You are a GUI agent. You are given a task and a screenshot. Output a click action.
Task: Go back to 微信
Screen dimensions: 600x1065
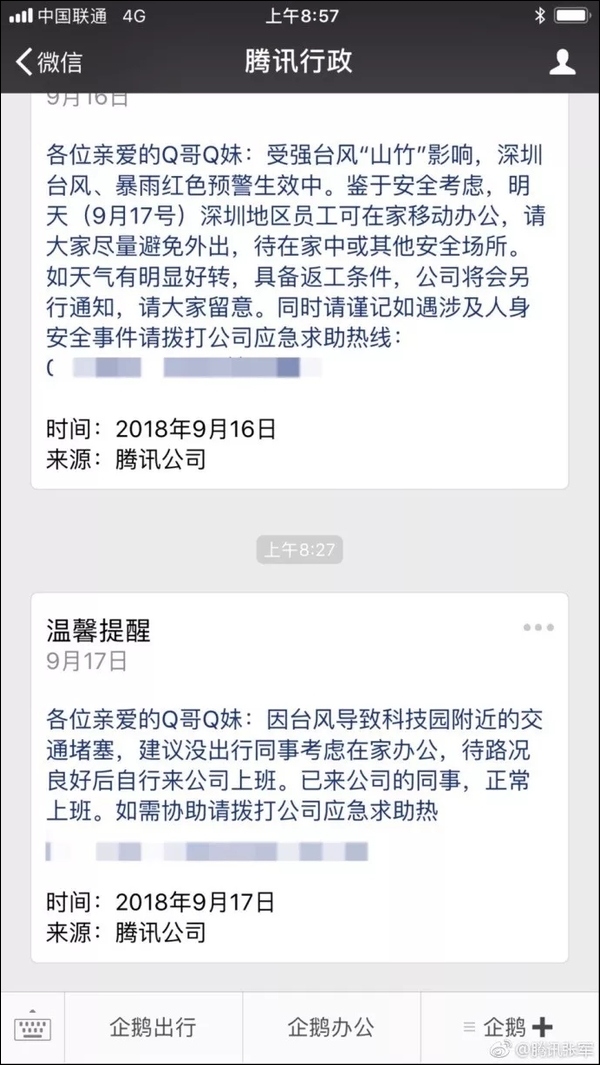pyautogui.click(x=49, y=62)
